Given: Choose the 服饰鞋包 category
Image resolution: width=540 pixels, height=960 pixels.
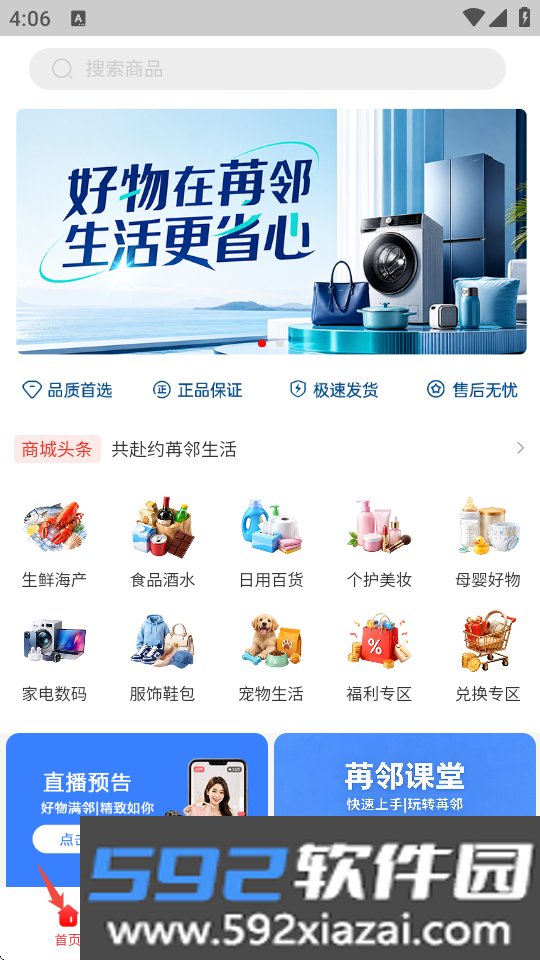Looking at the screenshot, I should click(x=163, y=658).
